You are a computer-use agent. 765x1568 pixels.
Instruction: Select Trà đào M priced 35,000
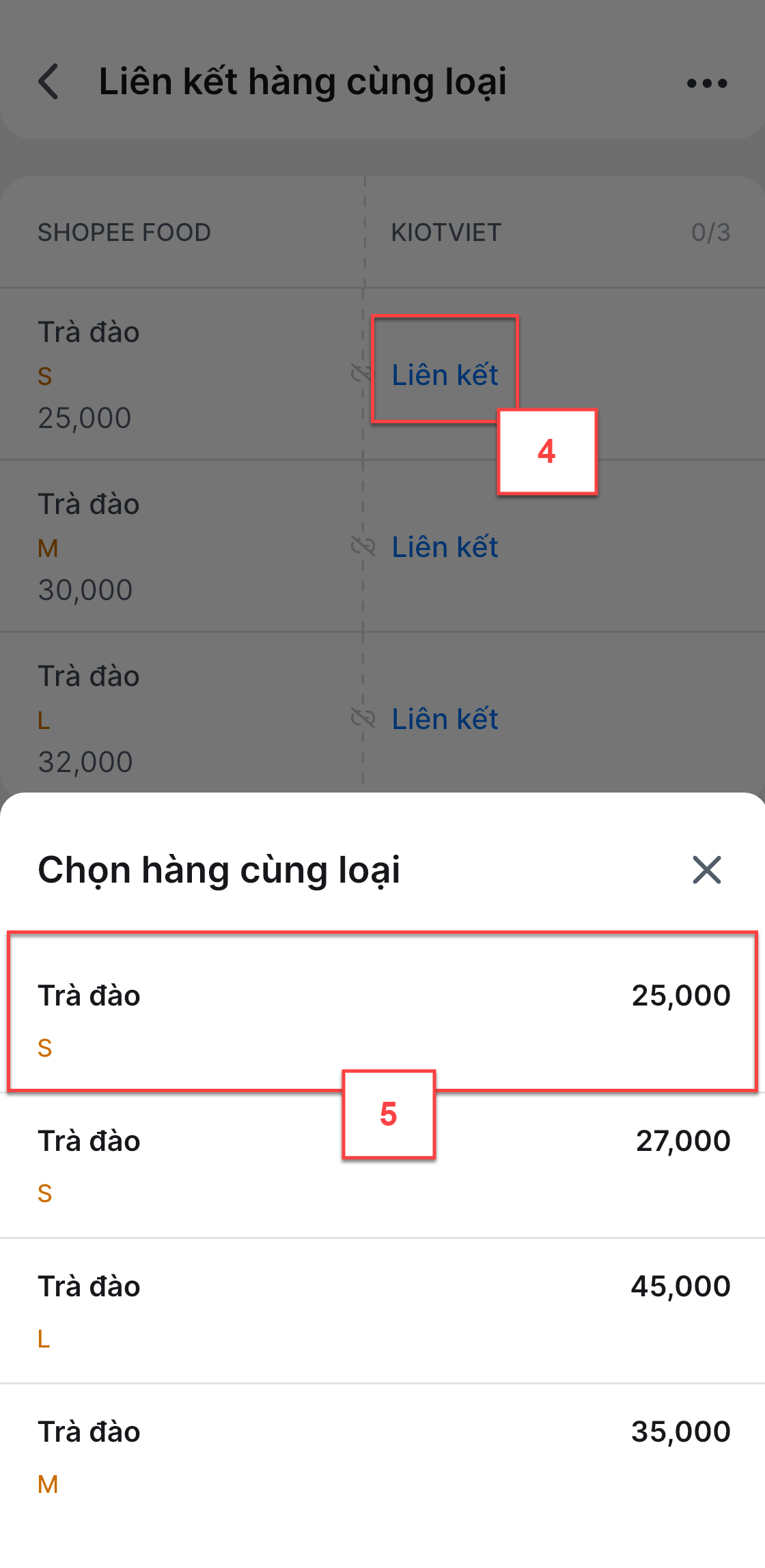click(x=382, y=1456)
